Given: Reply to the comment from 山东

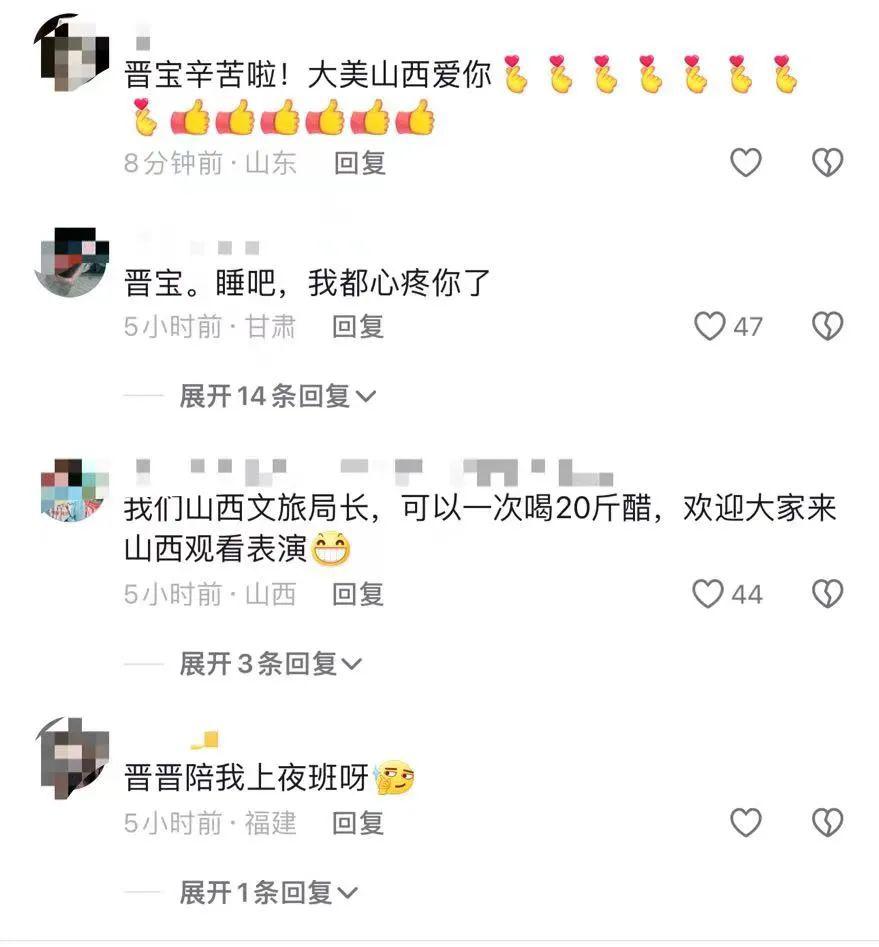Looking at the screenshot, I should click(x=360, y=162).
